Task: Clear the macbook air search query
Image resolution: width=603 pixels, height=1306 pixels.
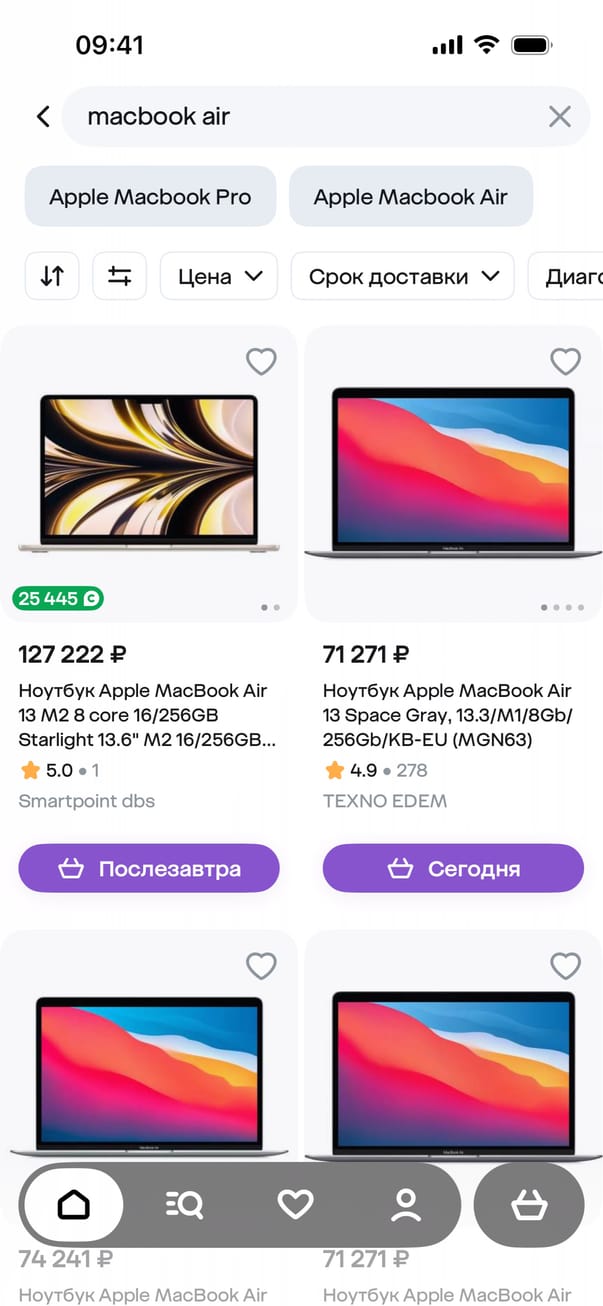Action: pyautogui.click(x=560, y=117)
